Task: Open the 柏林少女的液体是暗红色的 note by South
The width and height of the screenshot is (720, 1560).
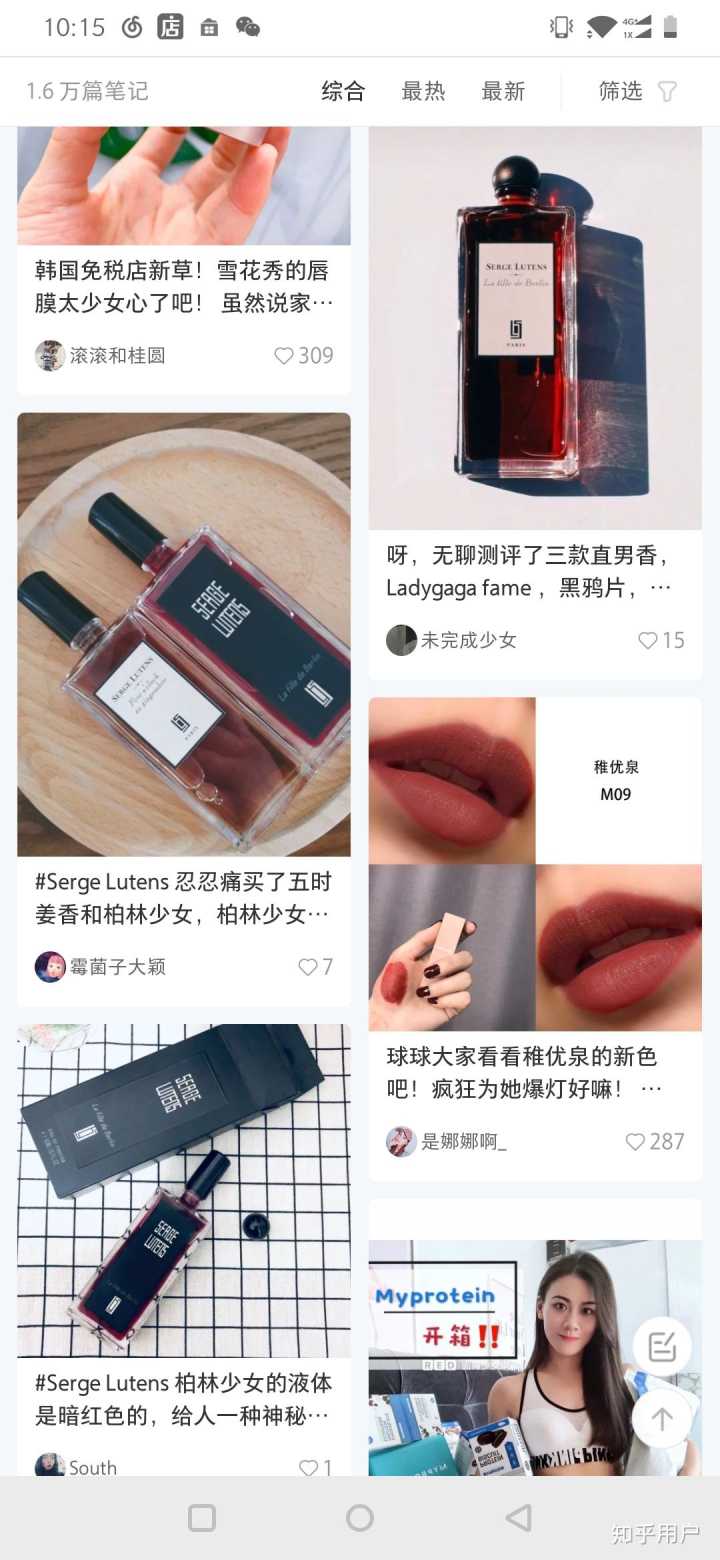Action: (x=183, y=1399)
